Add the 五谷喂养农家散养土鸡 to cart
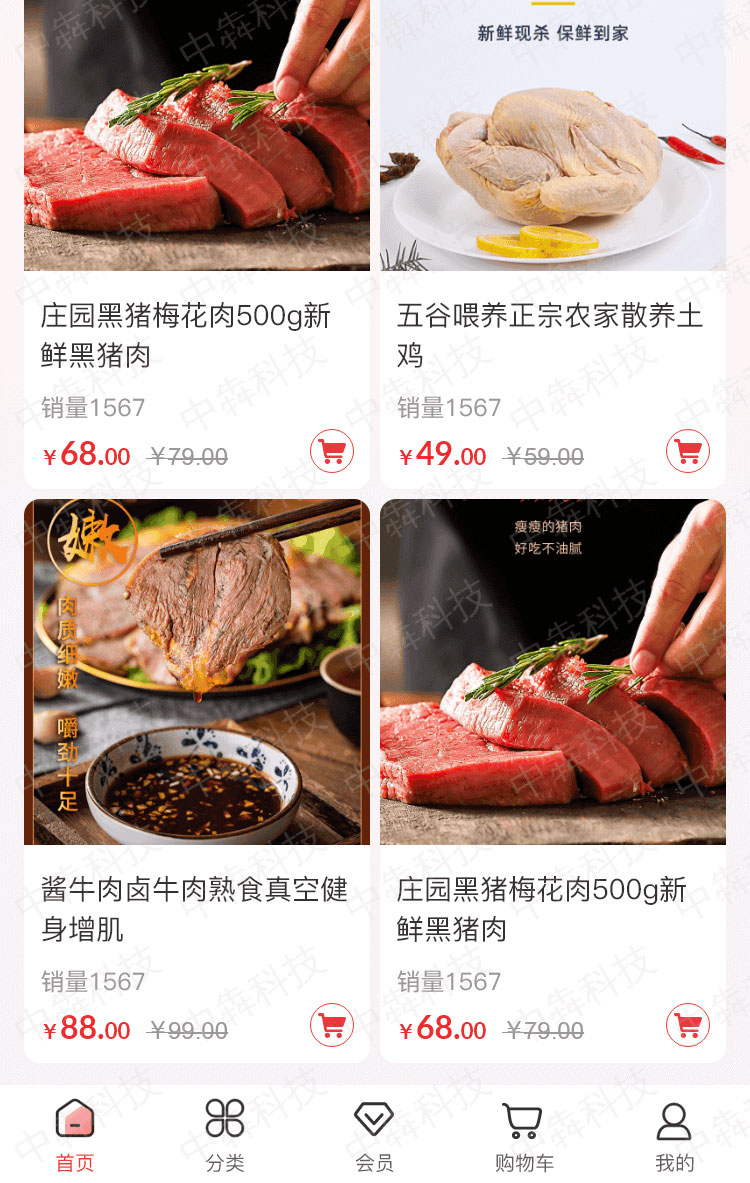 [688, 452]
